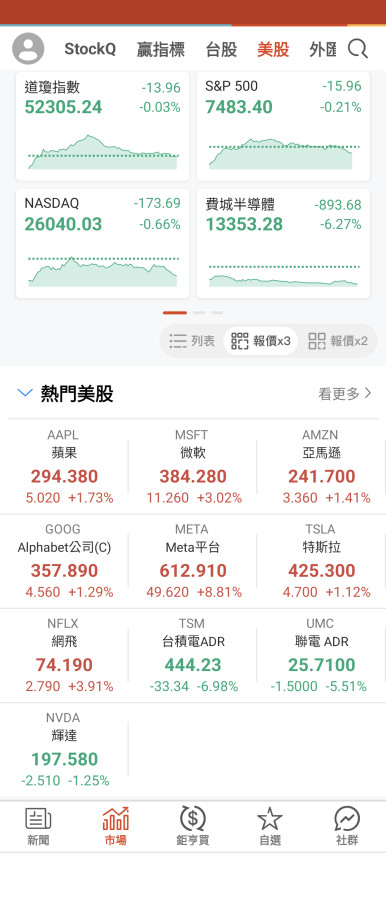Tap 看更多 for more US stocks
The width and height of the screenshot is (386, 900).
coord(345,394)
